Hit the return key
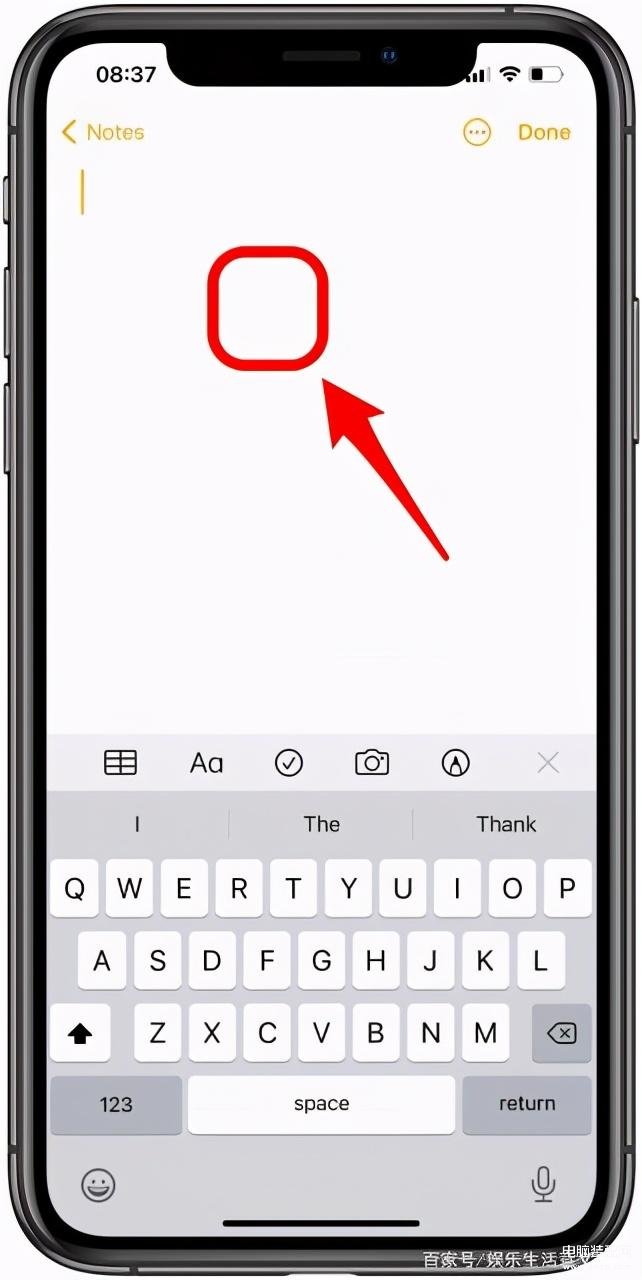Image resolution: width=642 pixels, height=1280 pixels. [527, 1104]
